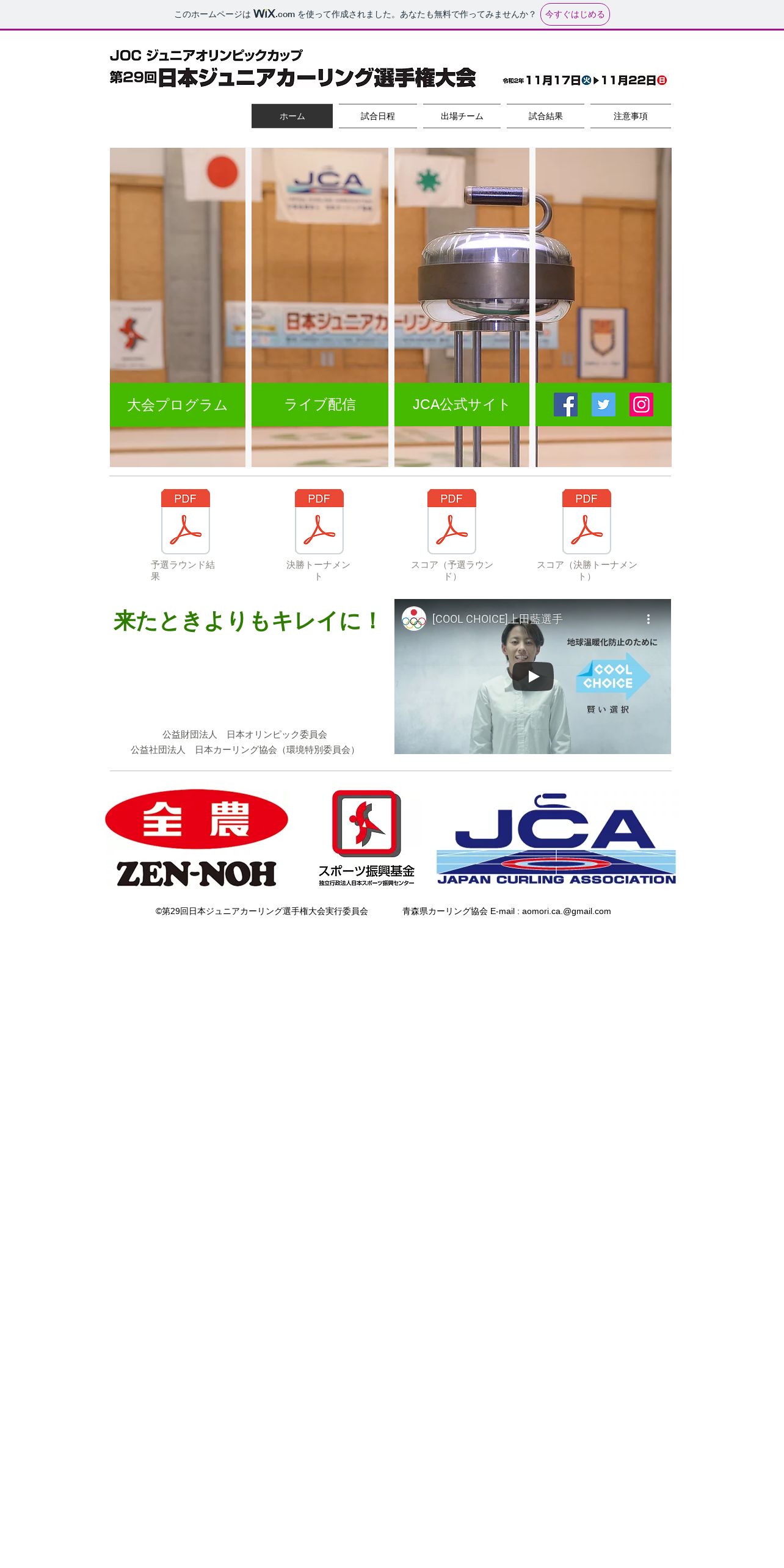Open the Twitter profile icon
784x1568 pixels.
pos(603,404)
